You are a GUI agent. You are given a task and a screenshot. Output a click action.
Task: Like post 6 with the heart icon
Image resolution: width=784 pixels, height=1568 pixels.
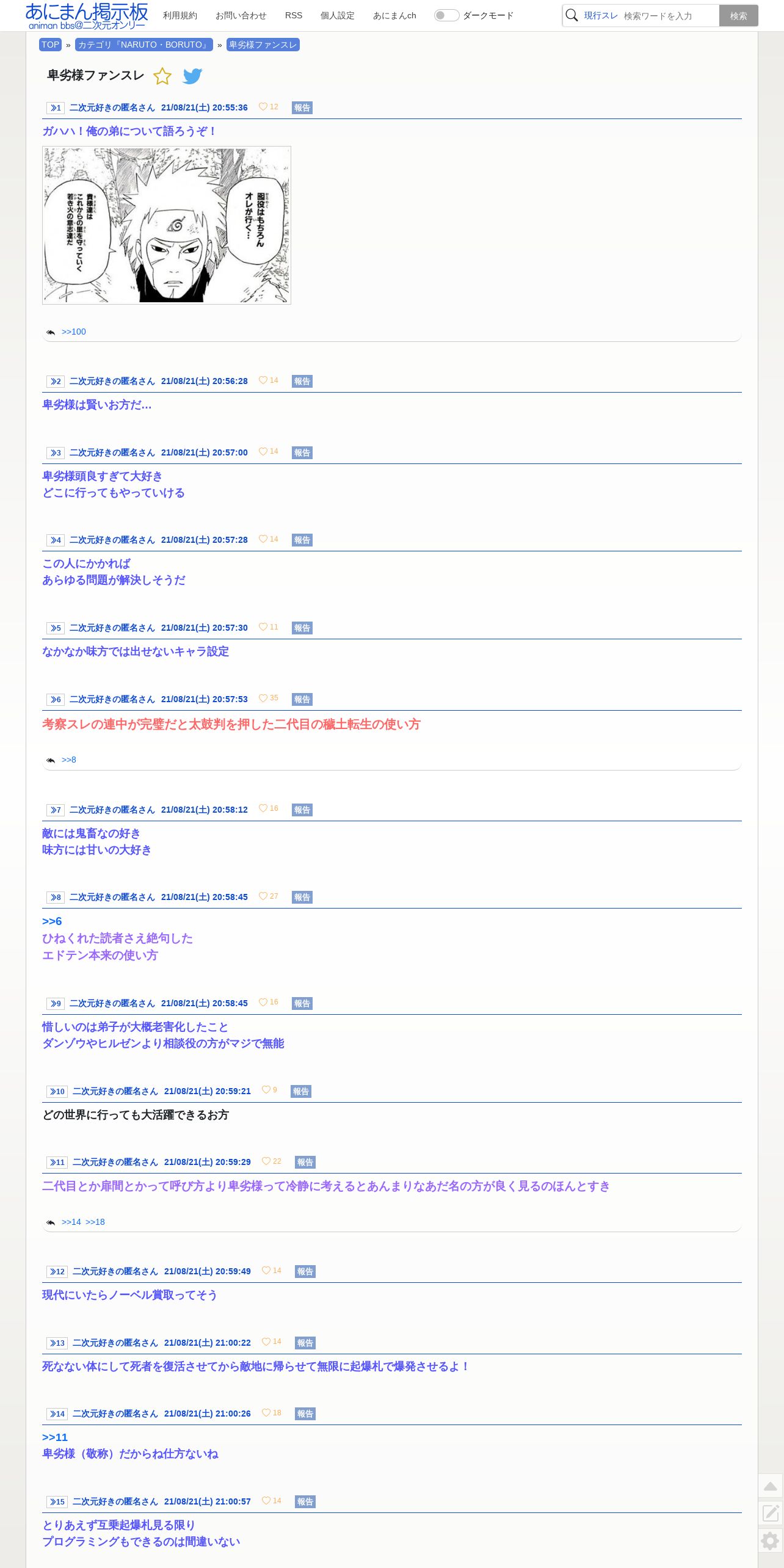[263, 698]
